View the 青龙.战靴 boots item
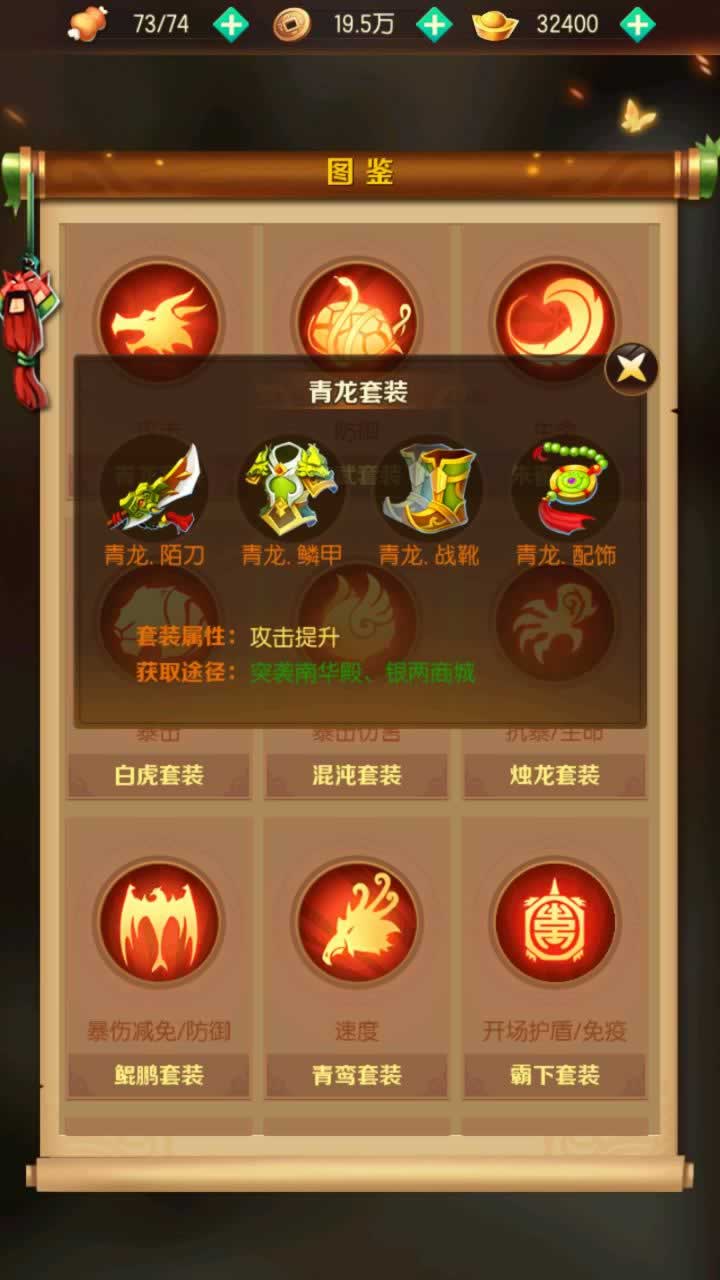 click(429, 490)
